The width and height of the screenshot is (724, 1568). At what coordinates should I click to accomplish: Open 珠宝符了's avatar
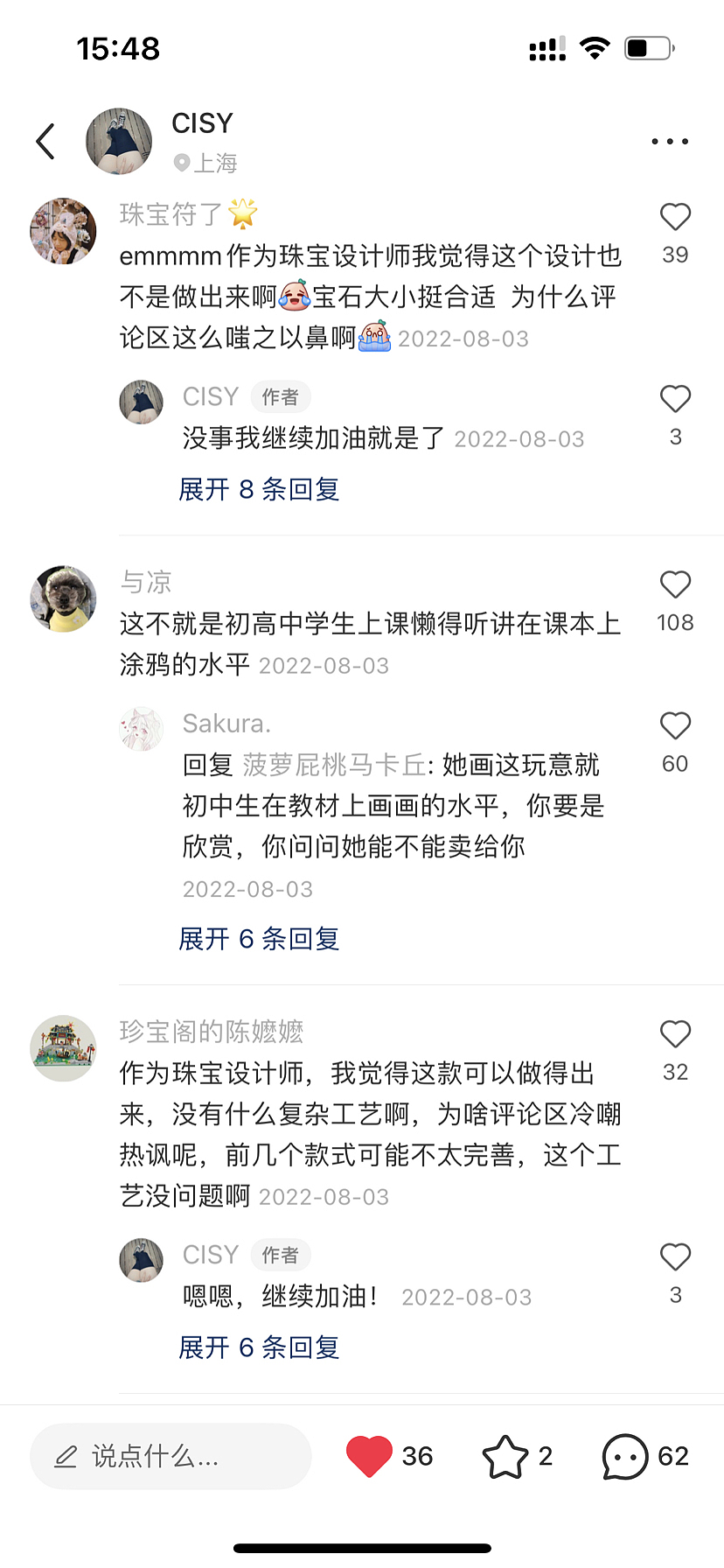(x=64, y=231)
